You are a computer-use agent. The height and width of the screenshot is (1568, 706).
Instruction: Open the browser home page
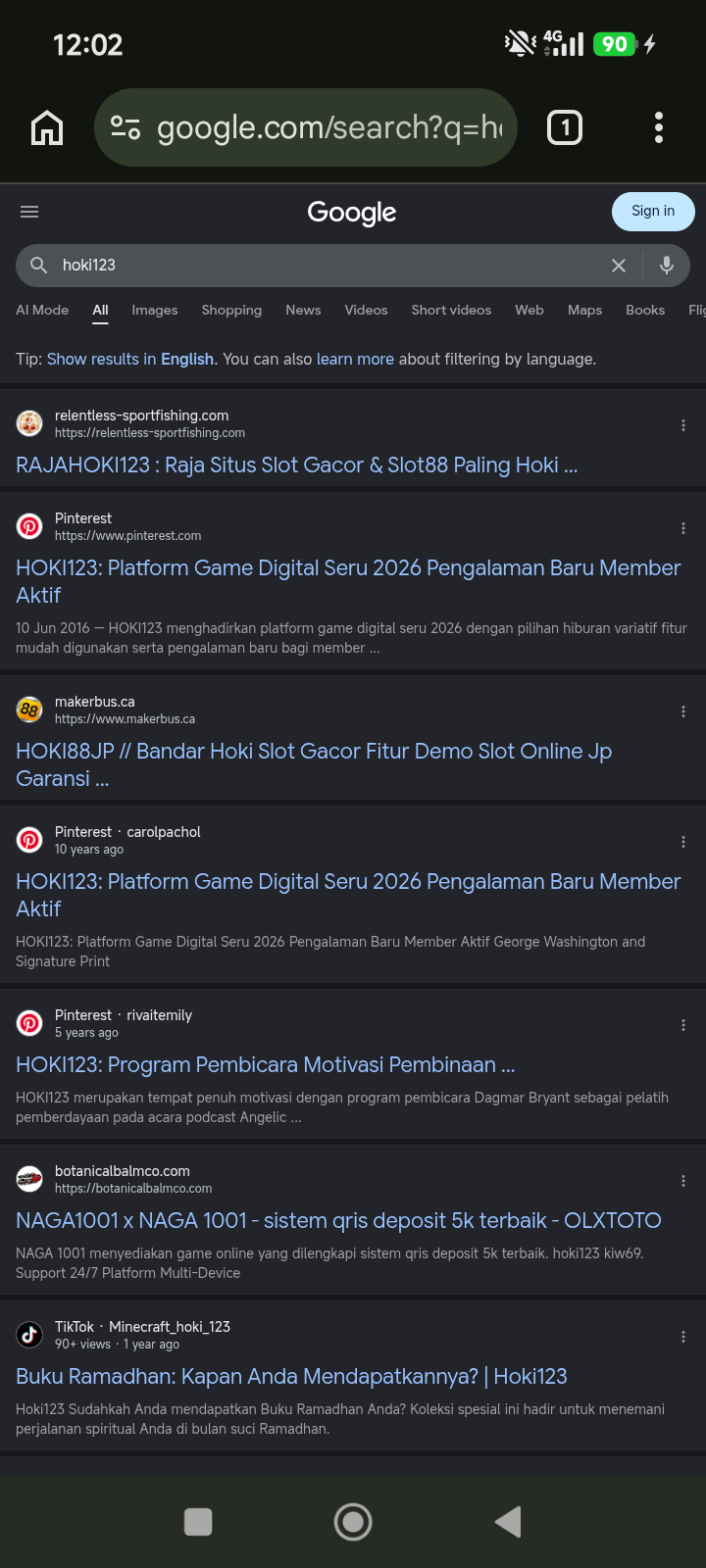[x=47, y=127]
